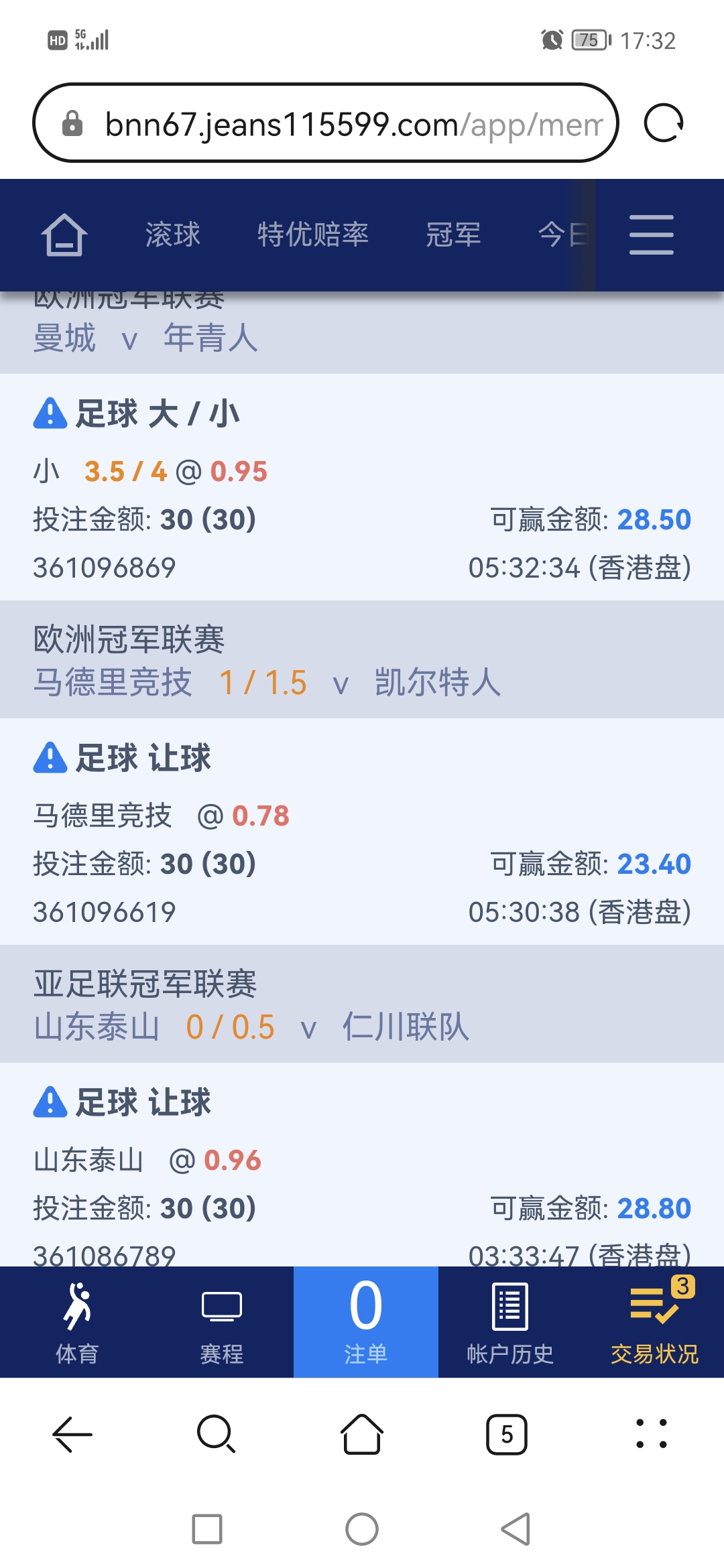This screenshot has width=724, height=1568.
Task: Open the browser's more options menu
Action: click(651, 1435)
